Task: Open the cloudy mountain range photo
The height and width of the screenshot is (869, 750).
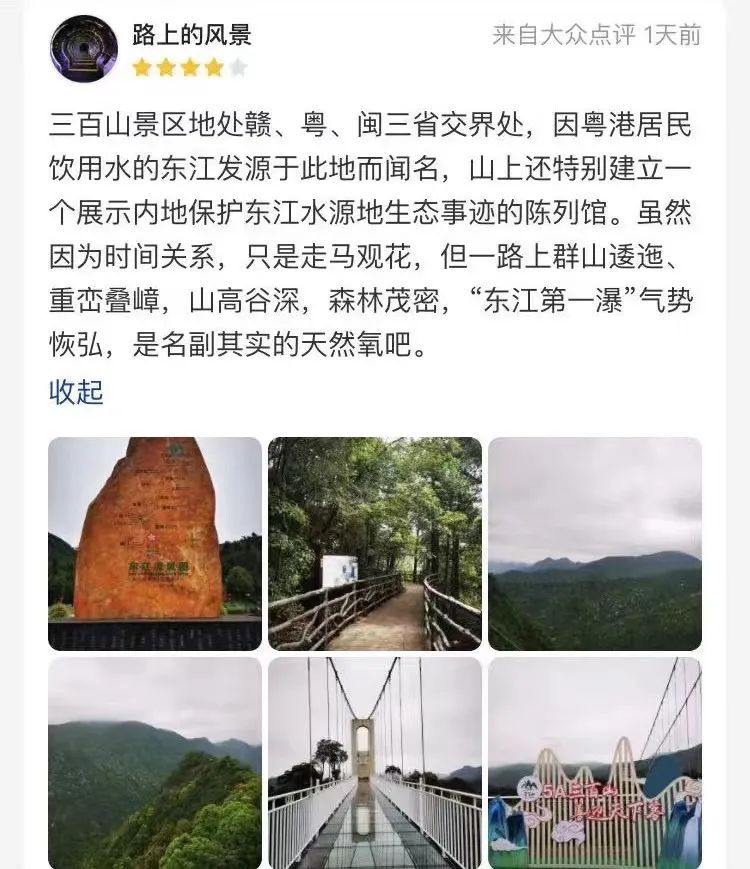Action: pos(594,544)
